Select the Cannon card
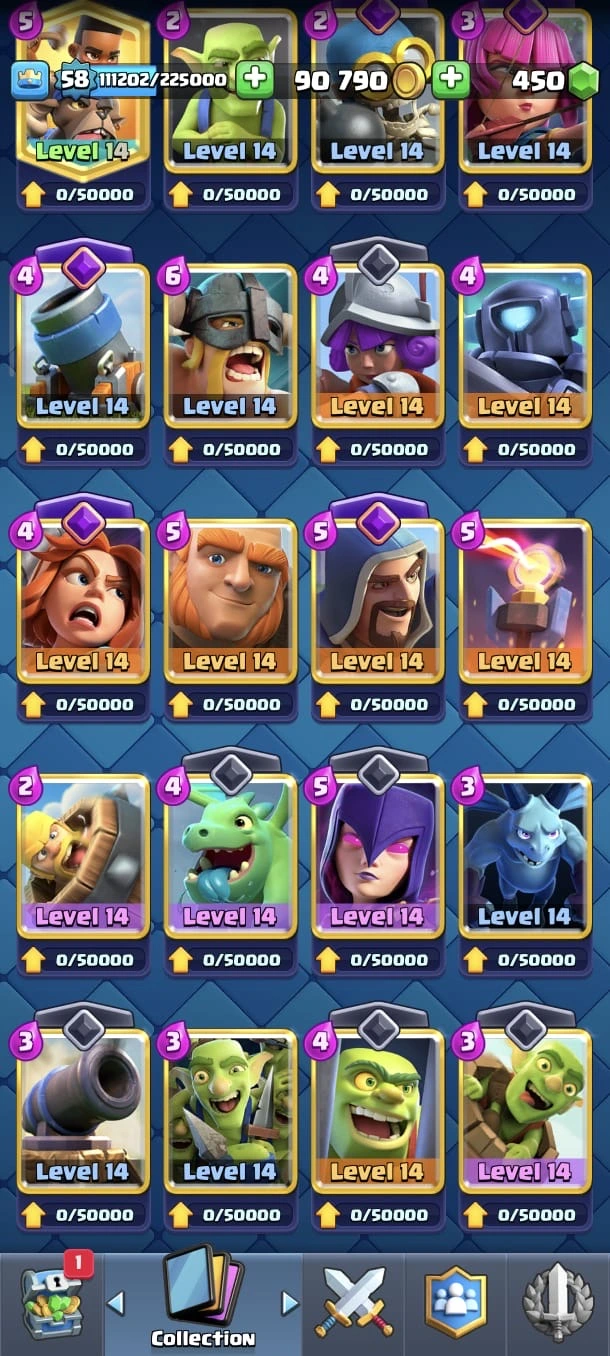This screenshot has width=610, height=1356. pyautogui.click(x=82, y=1110)
